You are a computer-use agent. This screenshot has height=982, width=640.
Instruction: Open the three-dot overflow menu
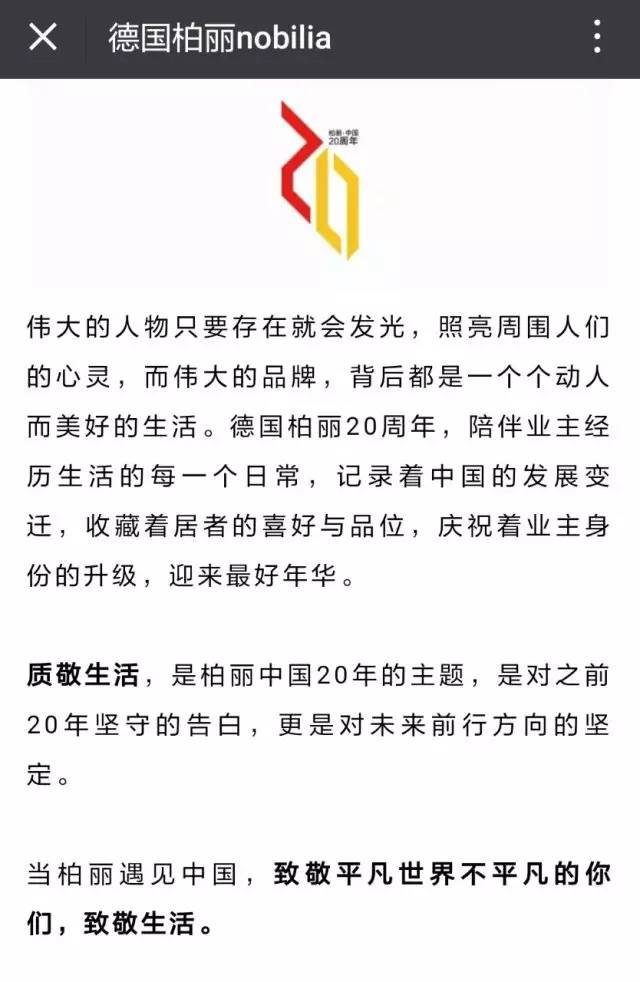click(597, 38)
